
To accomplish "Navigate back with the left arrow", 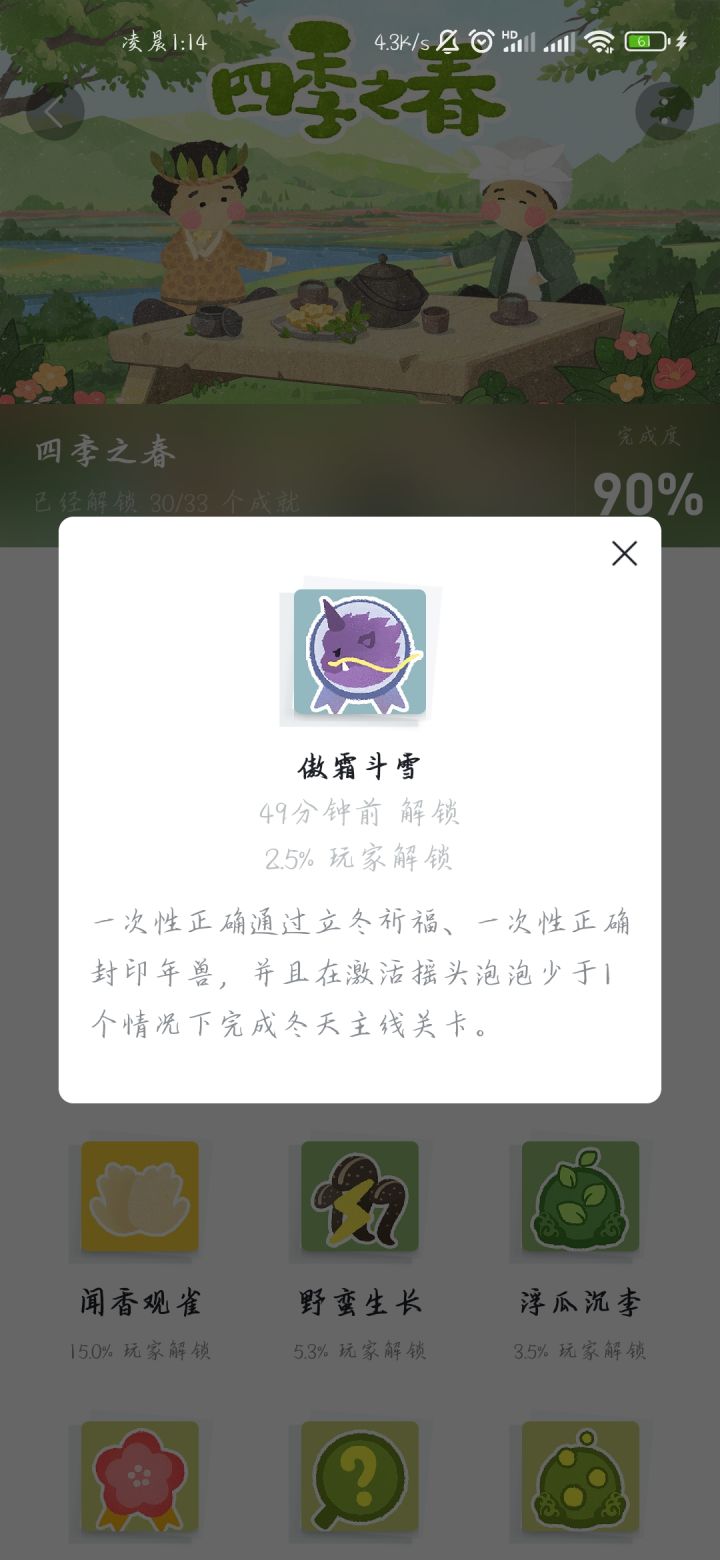I will point(58,113).
